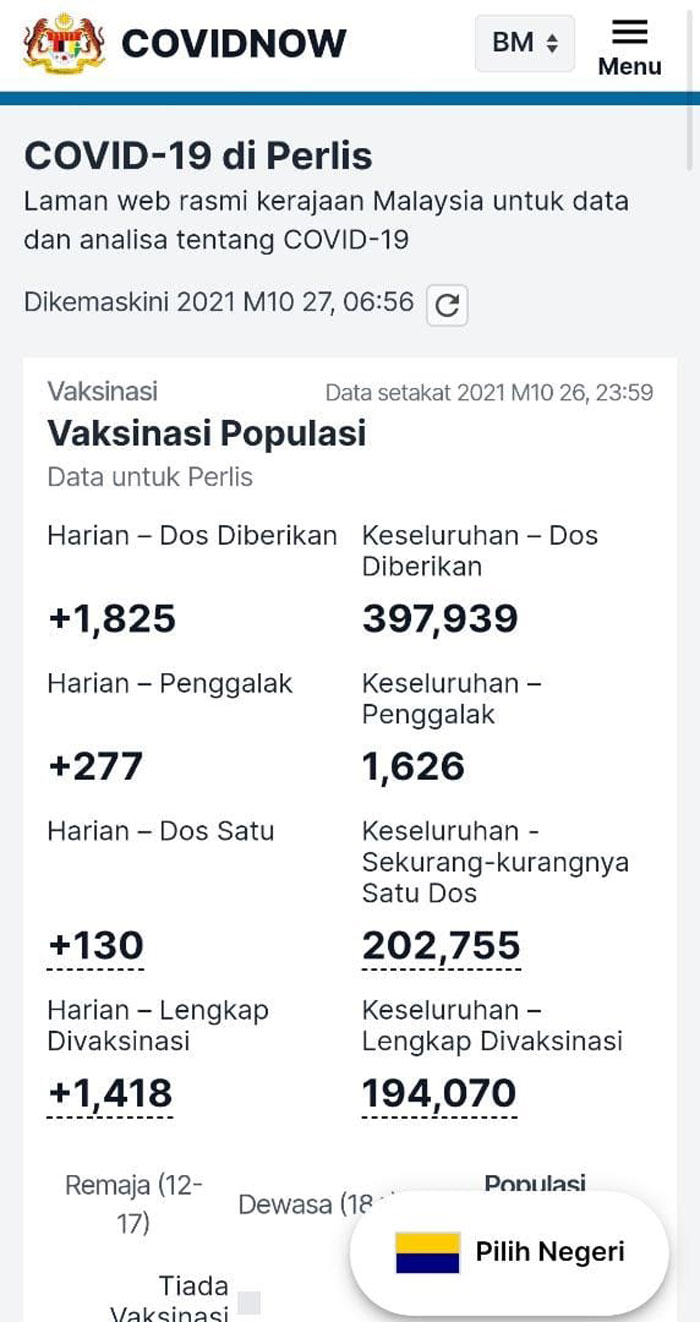The image size is (700, 1322).
Task: Open the Menu hamburger button
Action: click(630, 47)
